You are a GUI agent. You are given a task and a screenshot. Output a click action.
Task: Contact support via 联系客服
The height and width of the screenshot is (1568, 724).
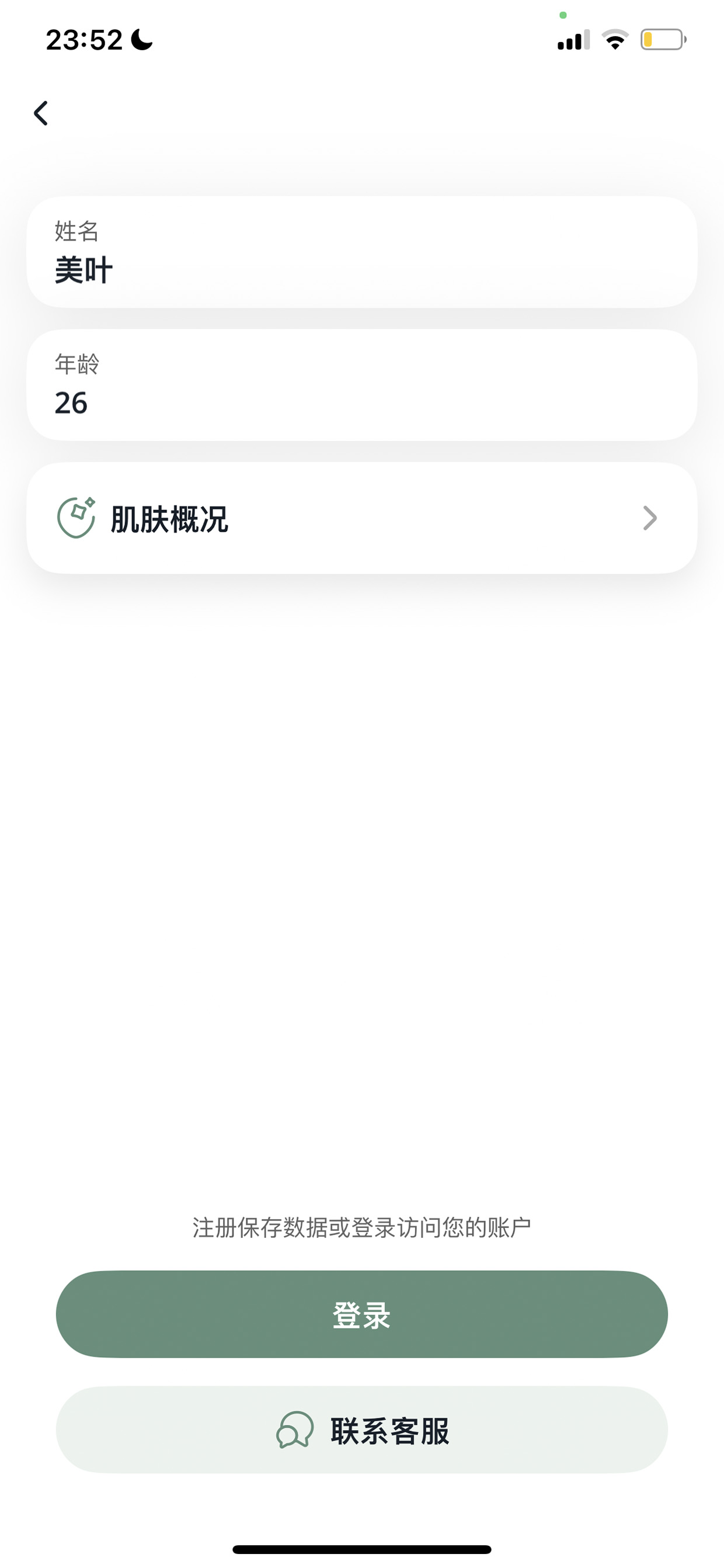point(362,1430)
